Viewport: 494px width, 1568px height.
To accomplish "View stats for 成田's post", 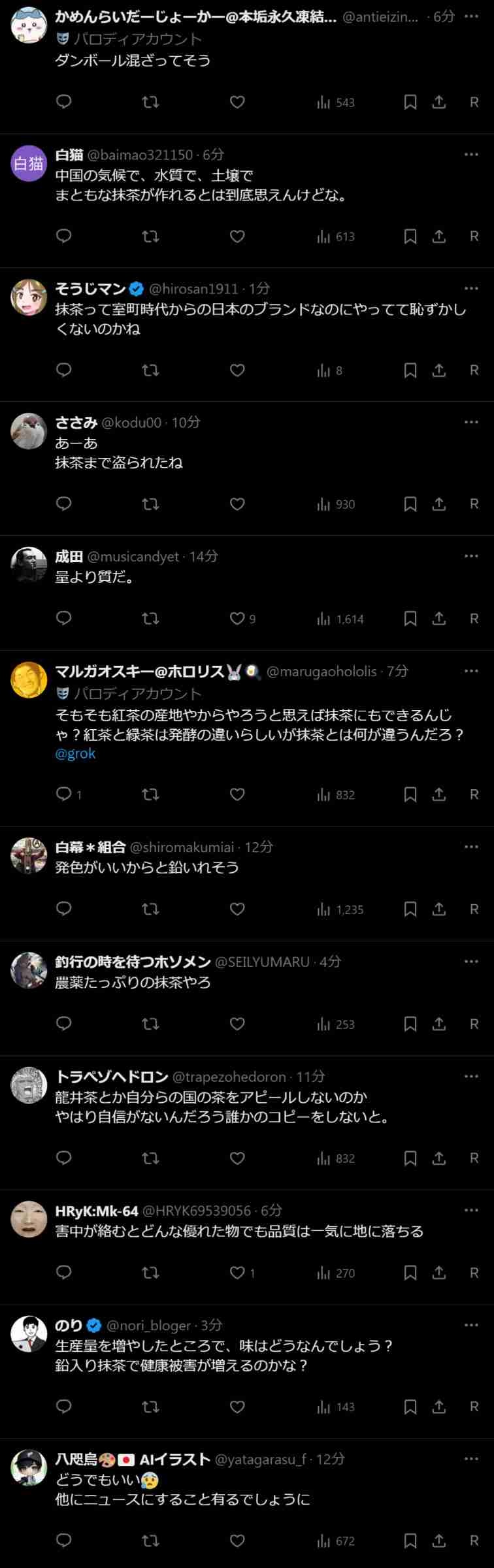I will [x=340, y=619].
